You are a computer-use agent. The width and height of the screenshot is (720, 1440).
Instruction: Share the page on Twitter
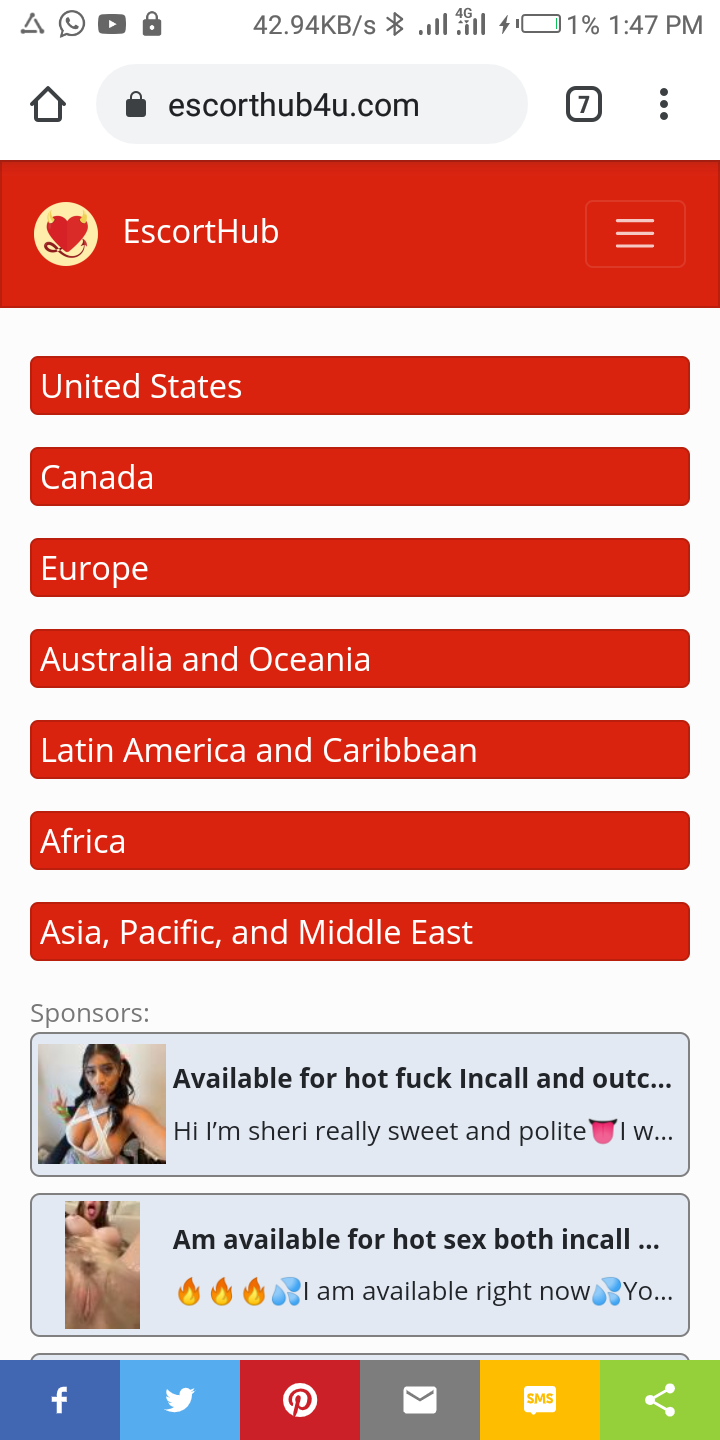point(180,1400)
